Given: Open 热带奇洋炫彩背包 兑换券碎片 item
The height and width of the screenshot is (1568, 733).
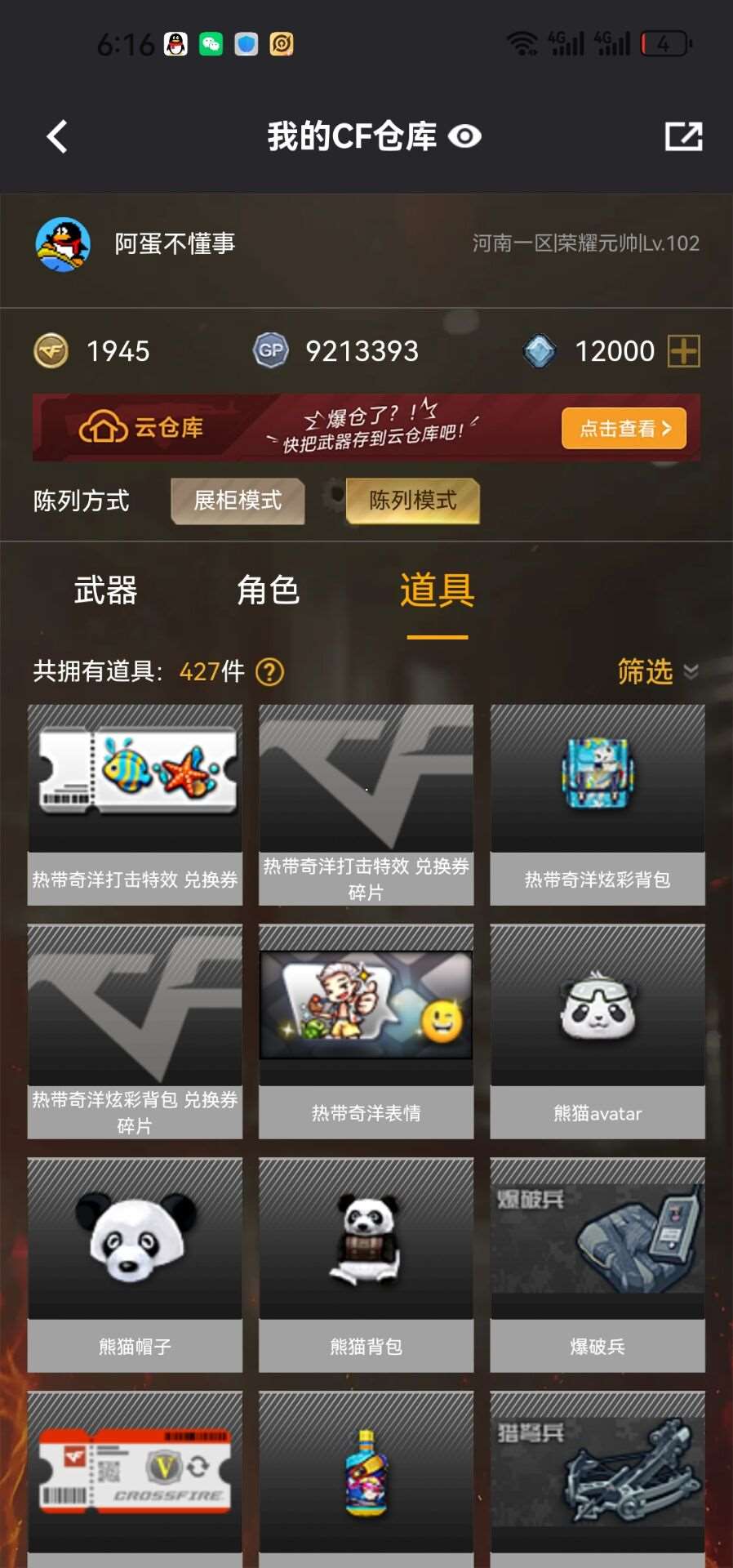Looking at the screenshot, I should click(135, 1031).
